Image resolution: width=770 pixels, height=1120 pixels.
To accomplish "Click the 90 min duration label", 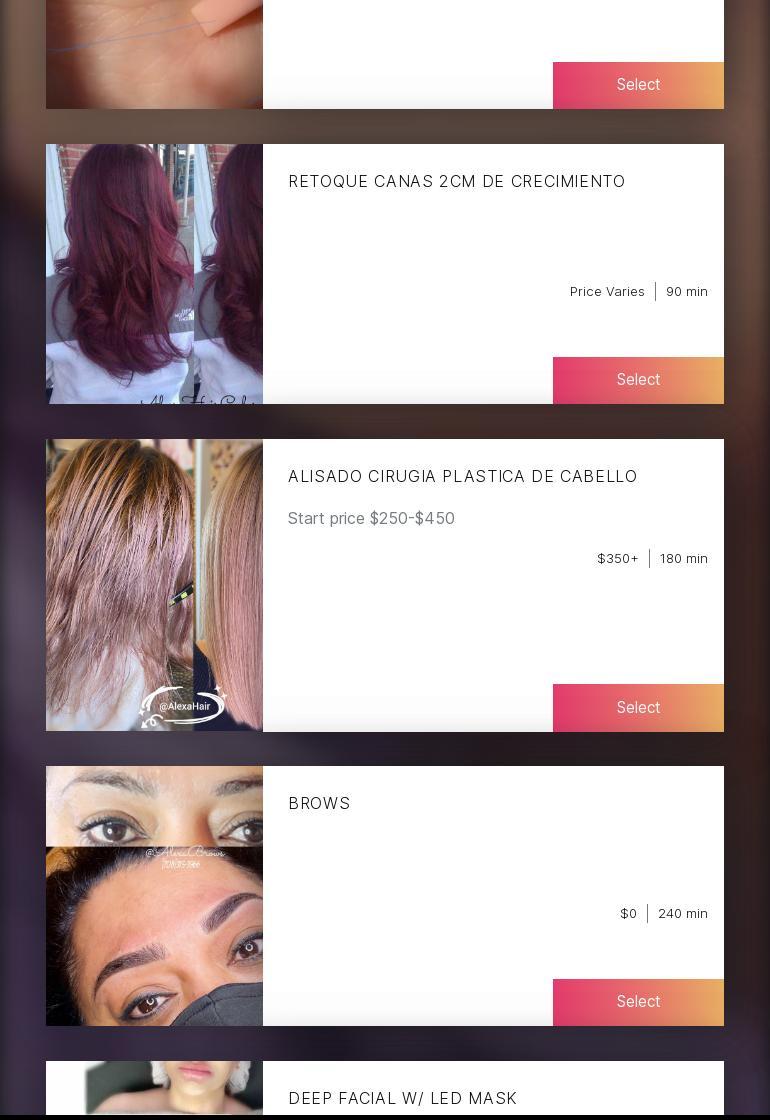I will pos(687,291).
